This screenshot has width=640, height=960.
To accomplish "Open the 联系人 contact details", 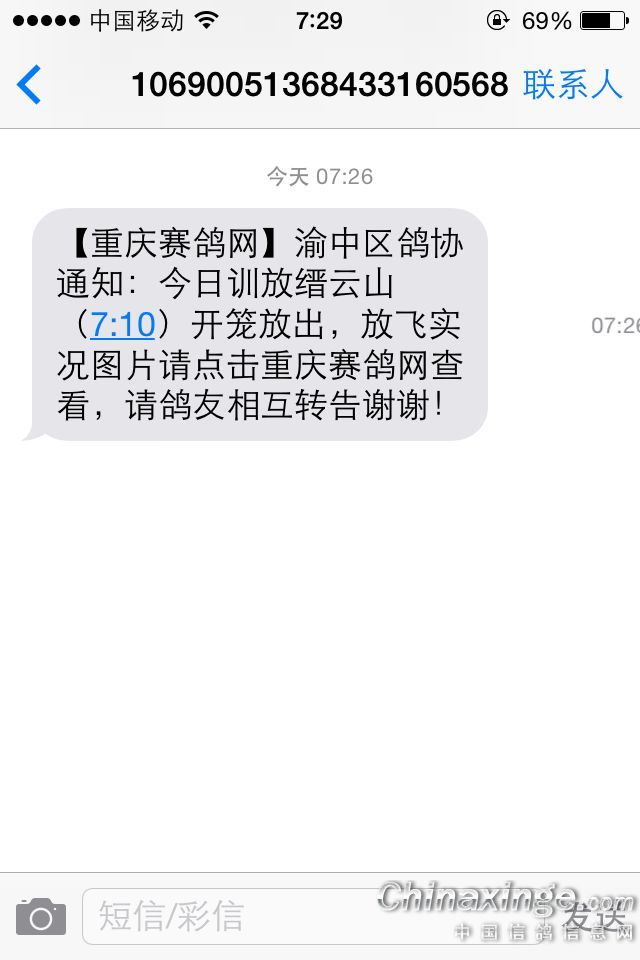I will 572,85.
